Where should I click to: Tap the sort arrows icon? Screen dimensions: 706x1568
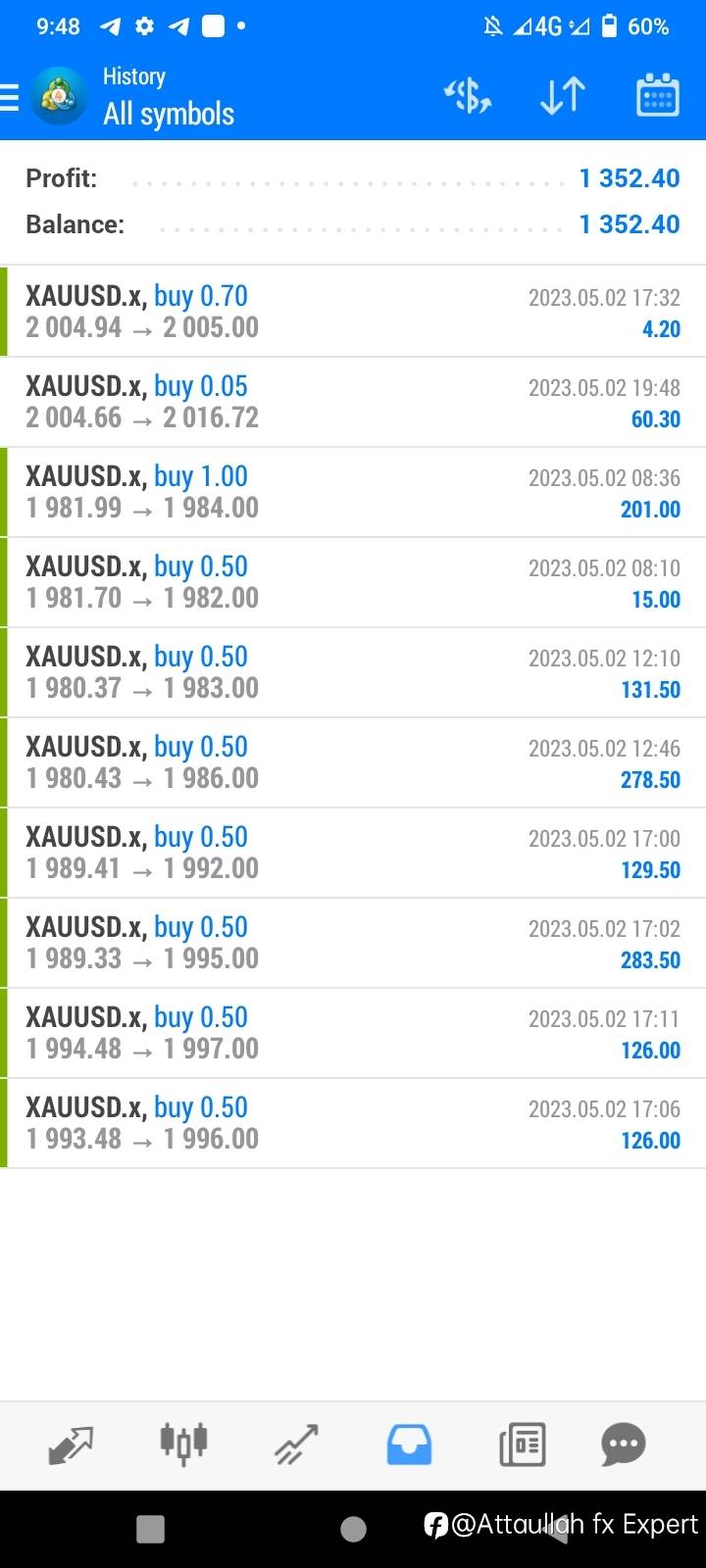click(x=563, y=96)
